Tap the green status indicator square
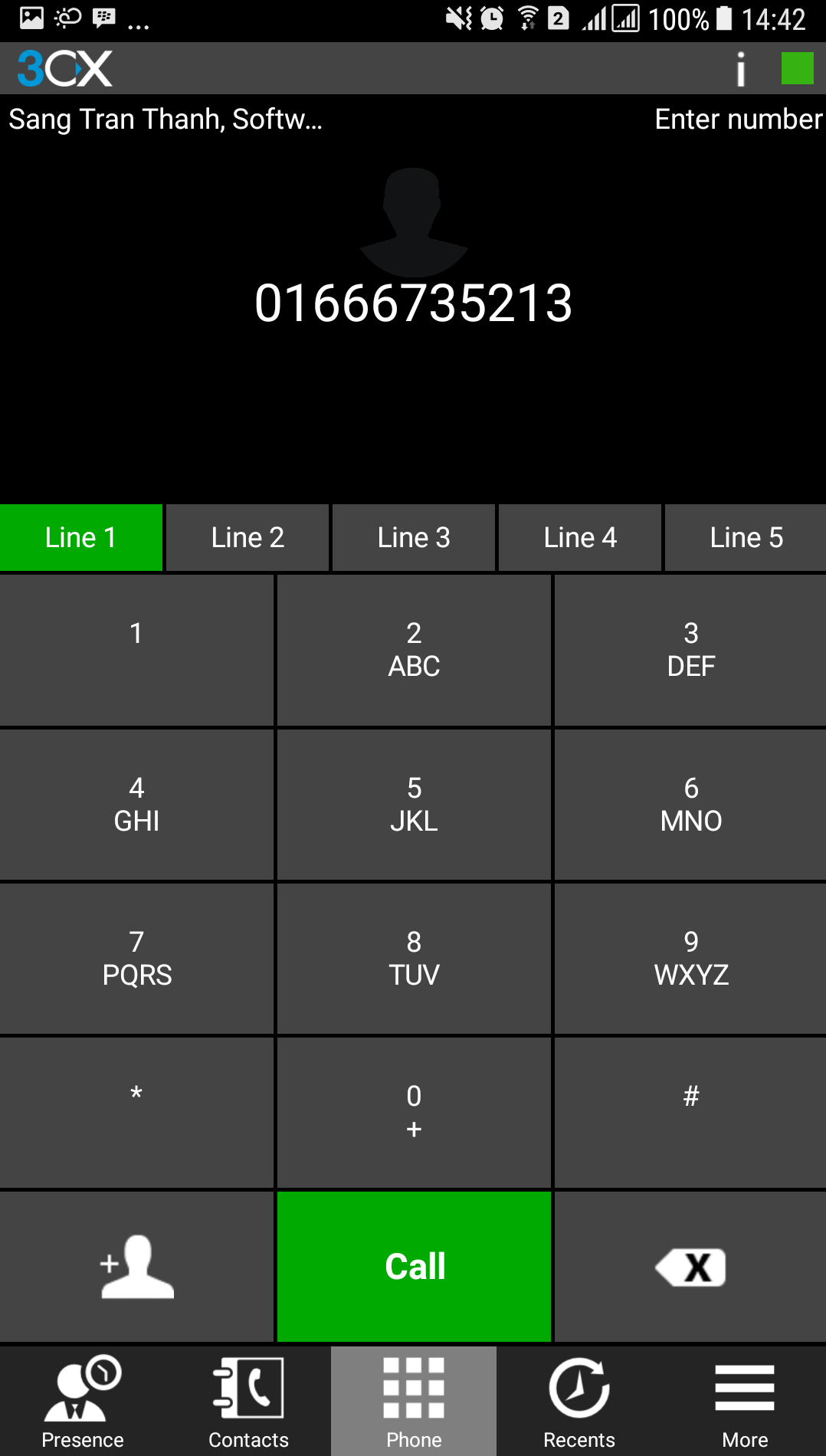Viewport: 826px width, 1456px height. tap(797, 68)
